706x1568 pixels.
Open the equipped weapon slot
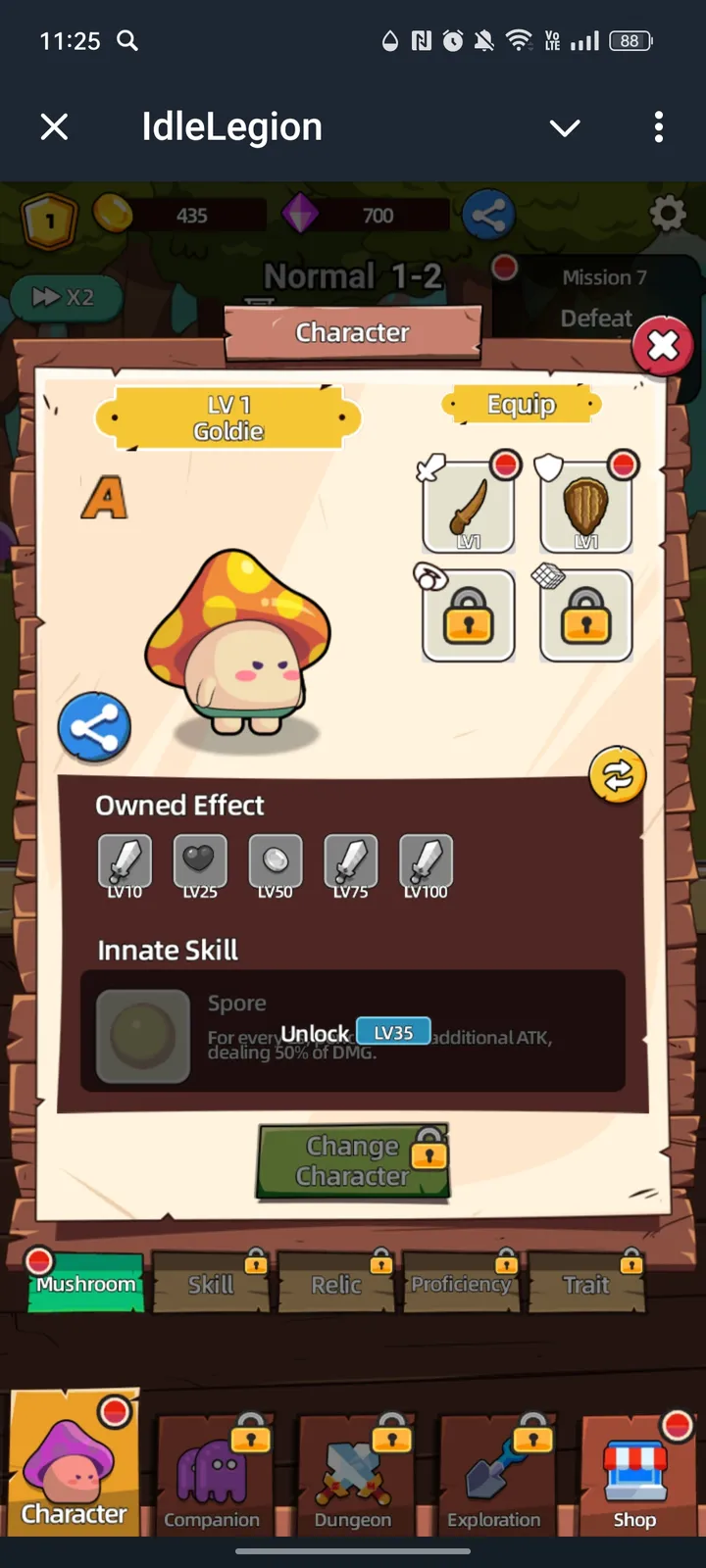pos(469,507)
